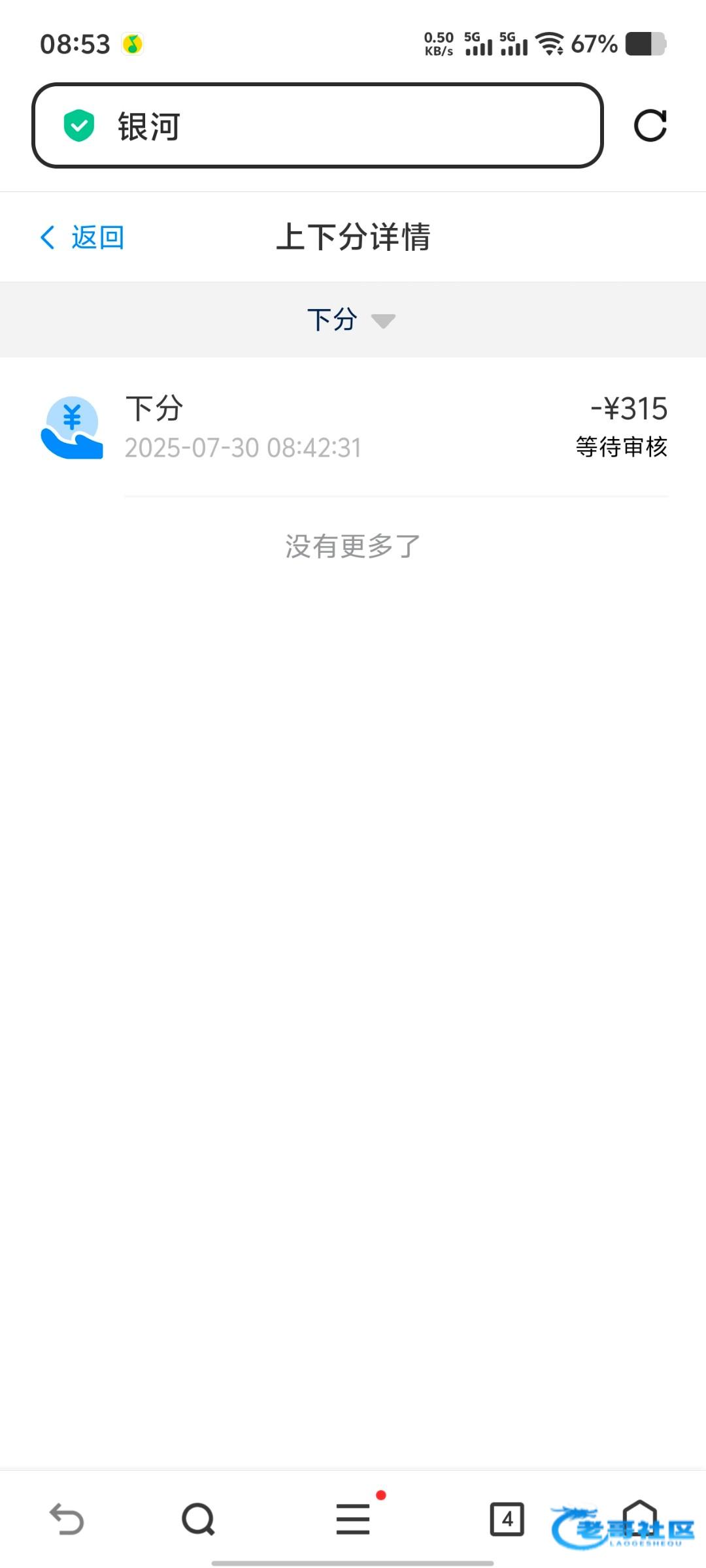The image size is (706, 1568).
Task: Open browser search icon
Action: point(198,1518)
